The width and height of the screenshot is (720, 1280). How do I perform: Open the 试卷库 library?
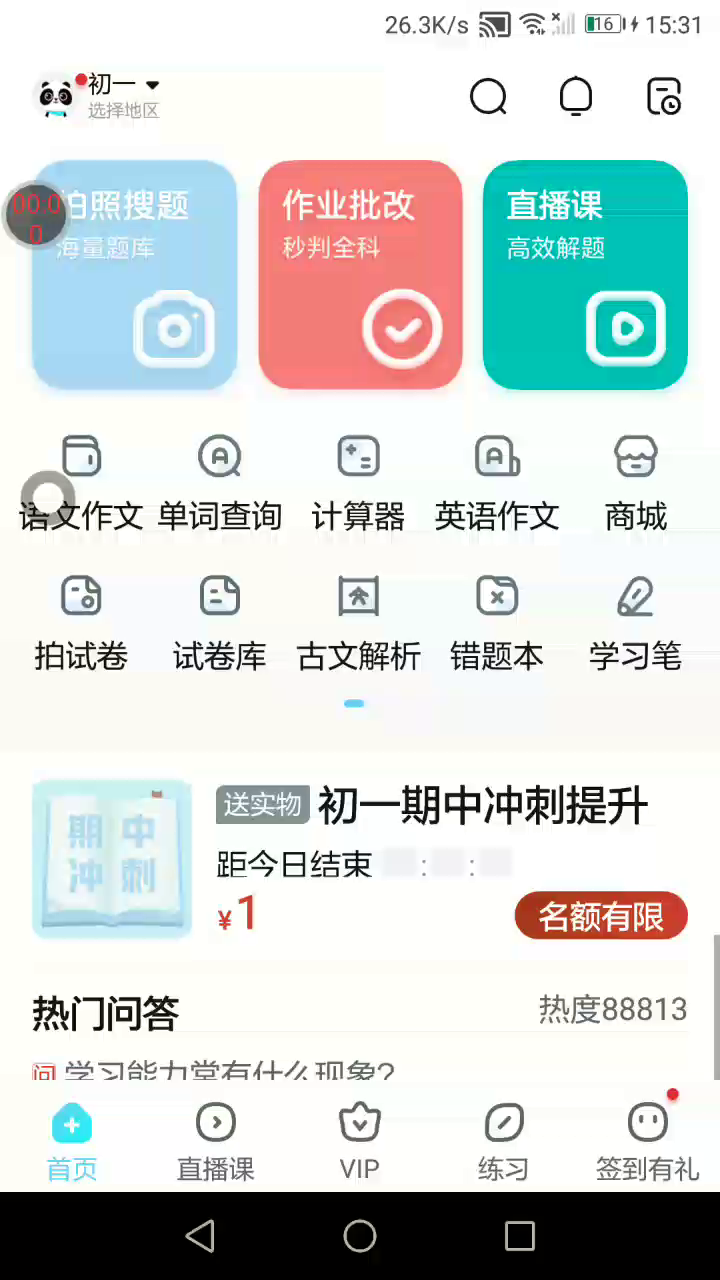[220, 625]
